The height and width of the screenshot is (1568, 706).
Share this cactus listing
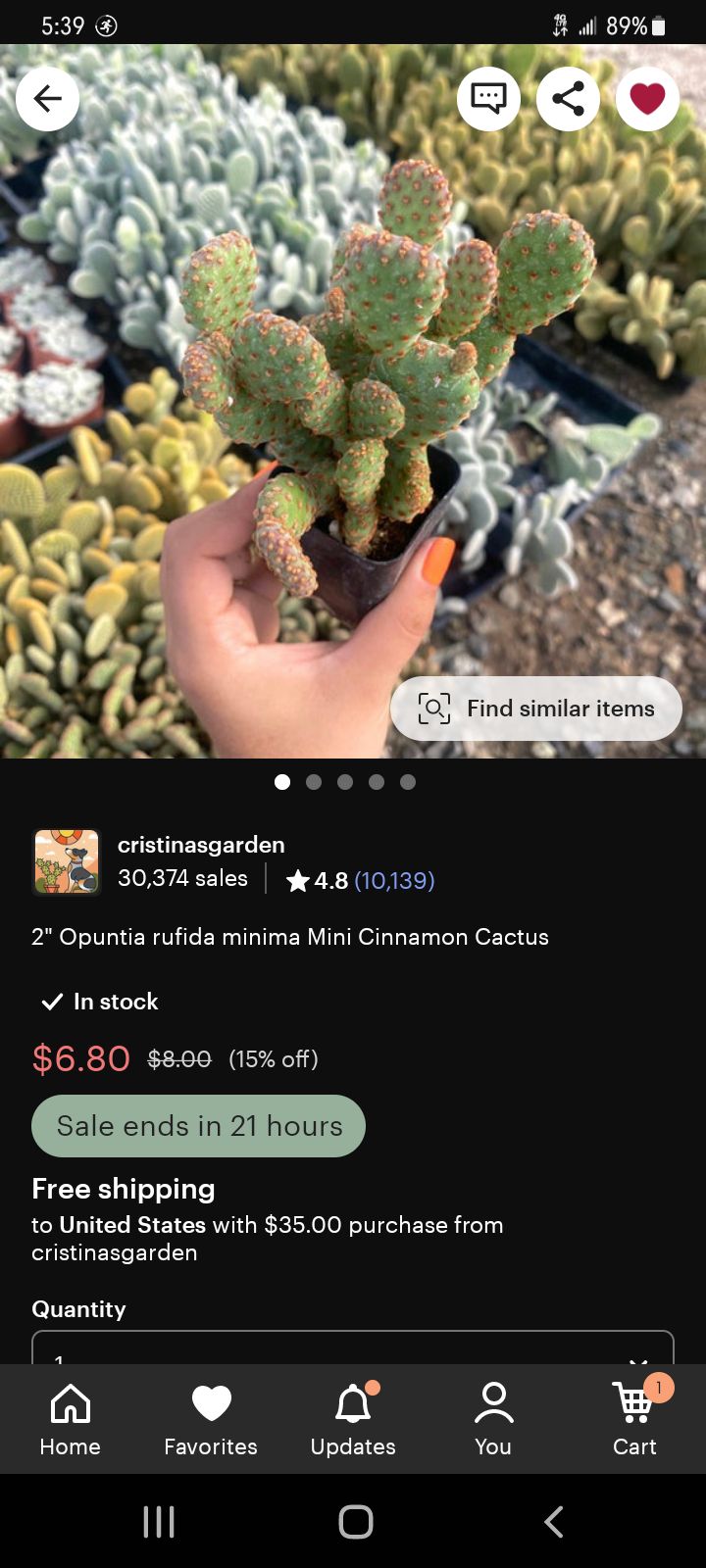tap(568, 98)
